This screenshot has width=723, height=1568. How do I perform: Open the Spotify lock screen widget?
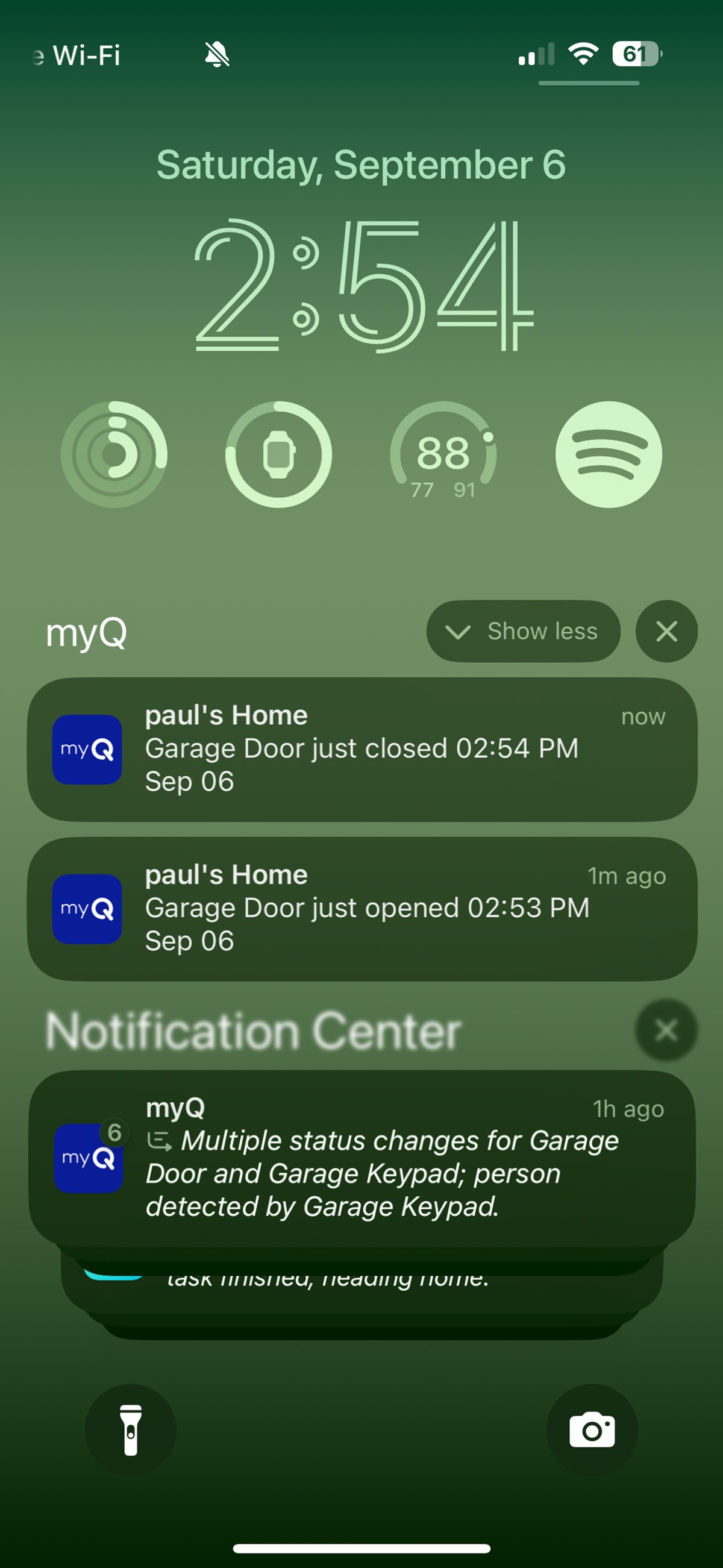tap(609, 454)
